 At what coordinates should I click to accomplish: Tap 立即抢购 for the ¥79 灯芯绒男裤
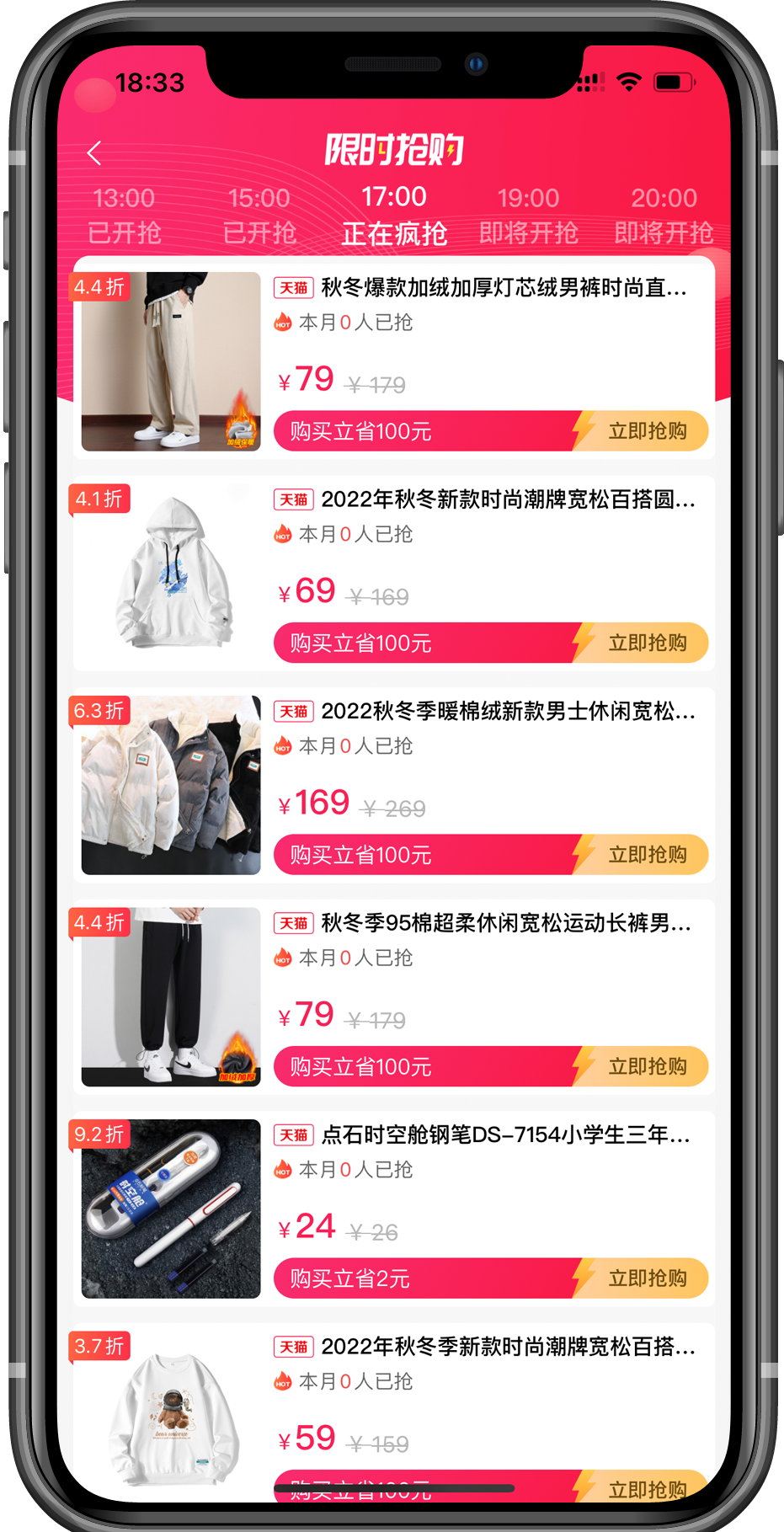click(x=647, y=431)
